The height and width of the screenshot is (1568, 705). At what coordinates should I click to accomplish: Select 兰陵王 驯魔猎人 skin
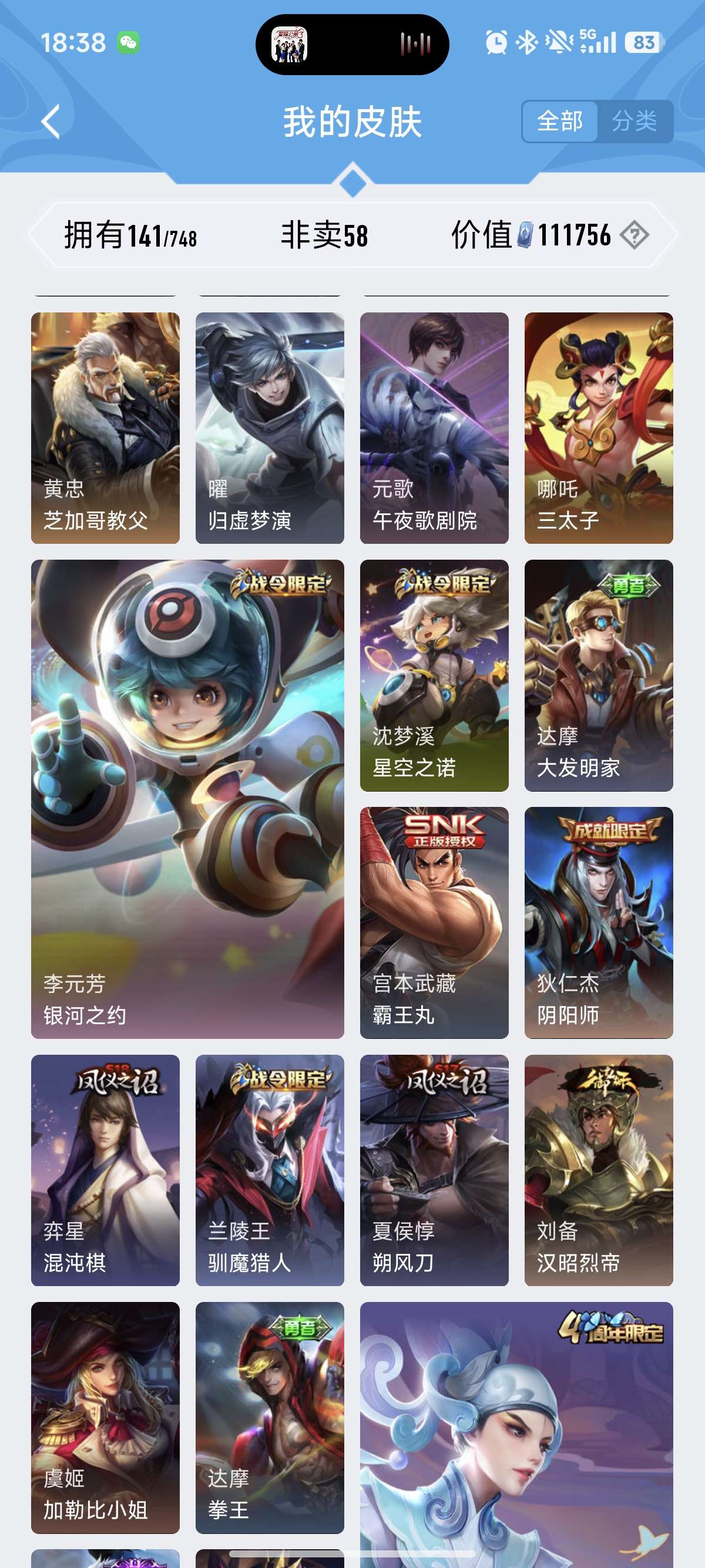tap(270, 1170)
